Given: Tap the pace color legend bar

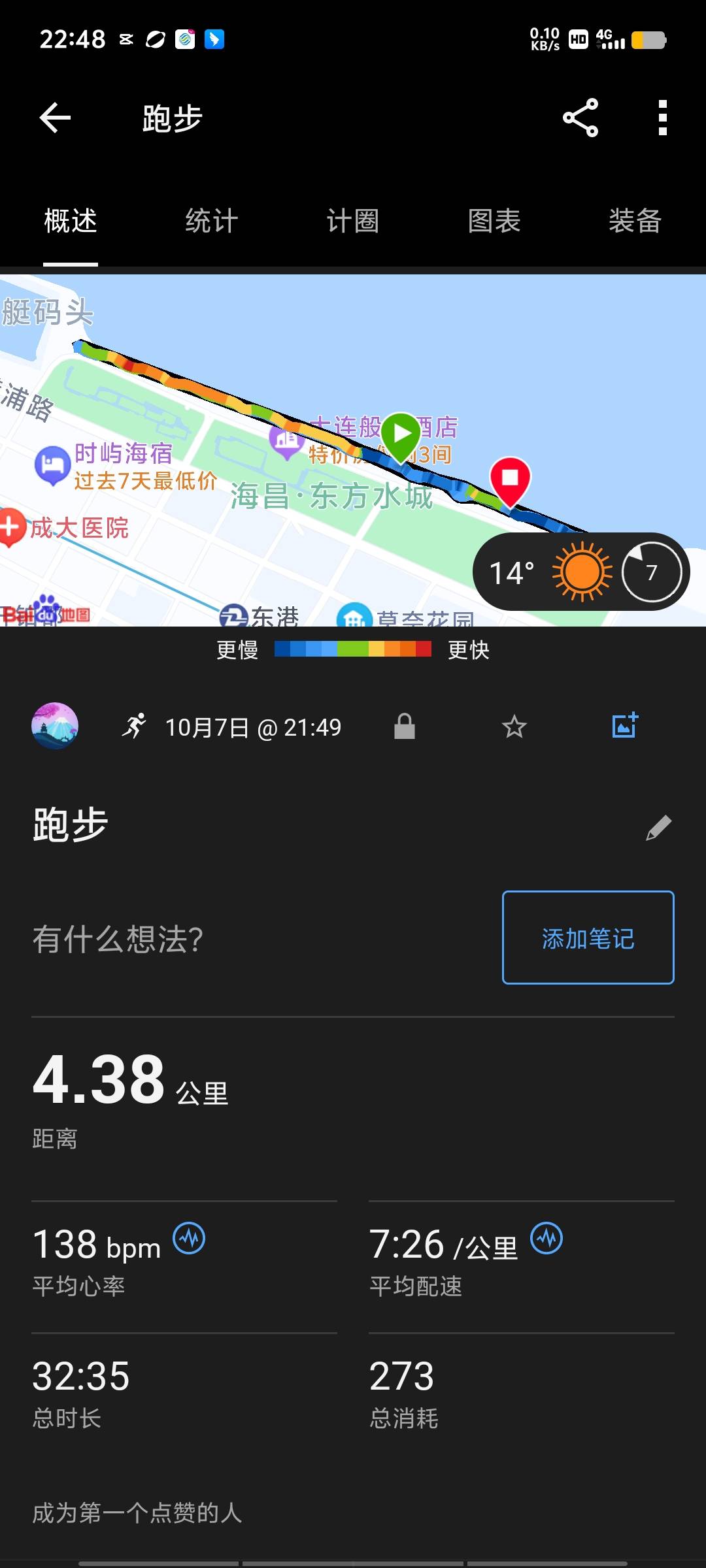Looking at the screenshot, I should pyautogui.click(x=352, y=648).
